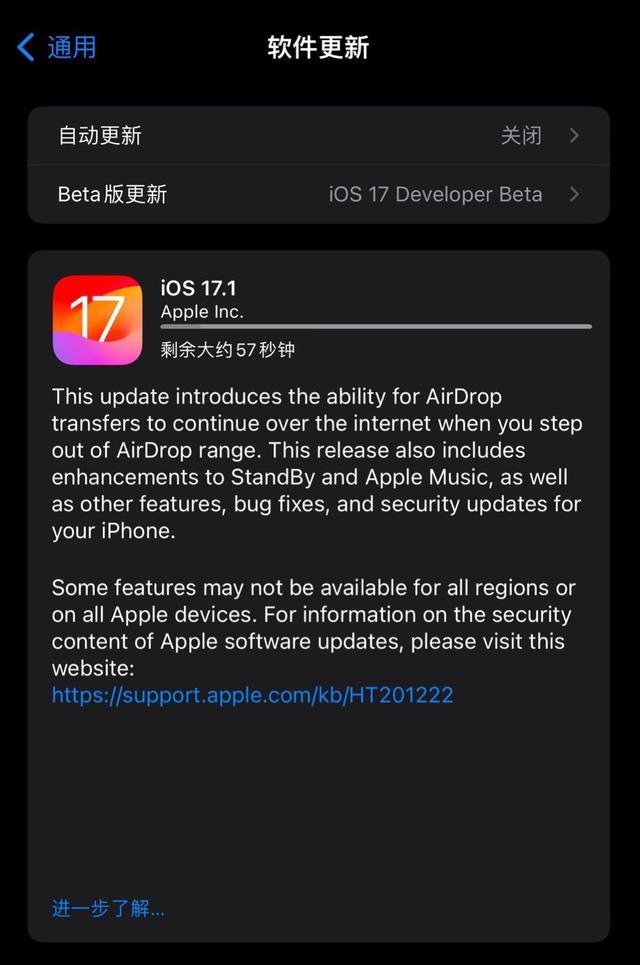Open the support.apple.com HT201222 link
Image resolution: width=640 pixels, height=965 pixels.
point(252,694)
